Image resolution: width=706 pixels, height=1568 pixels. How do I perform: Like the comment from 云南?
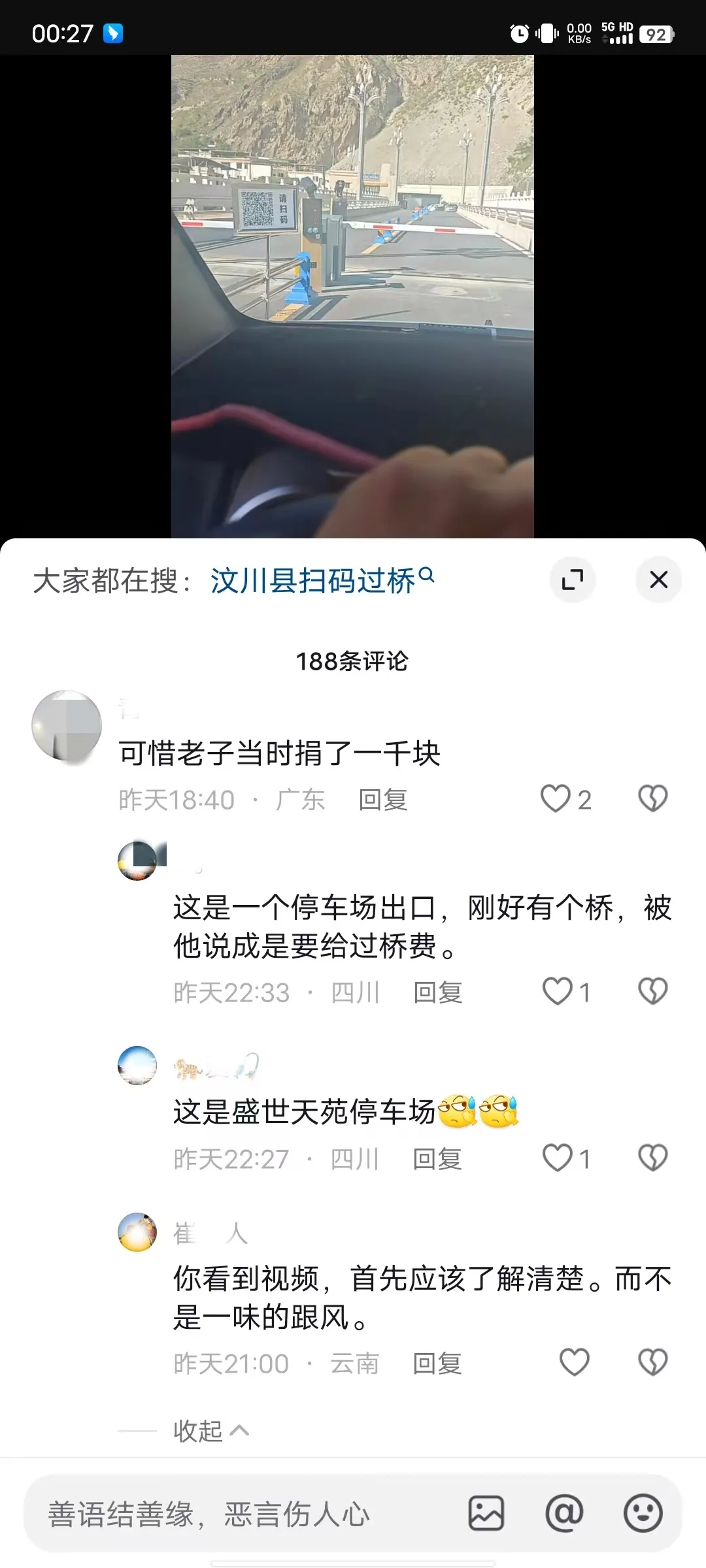575,1363
